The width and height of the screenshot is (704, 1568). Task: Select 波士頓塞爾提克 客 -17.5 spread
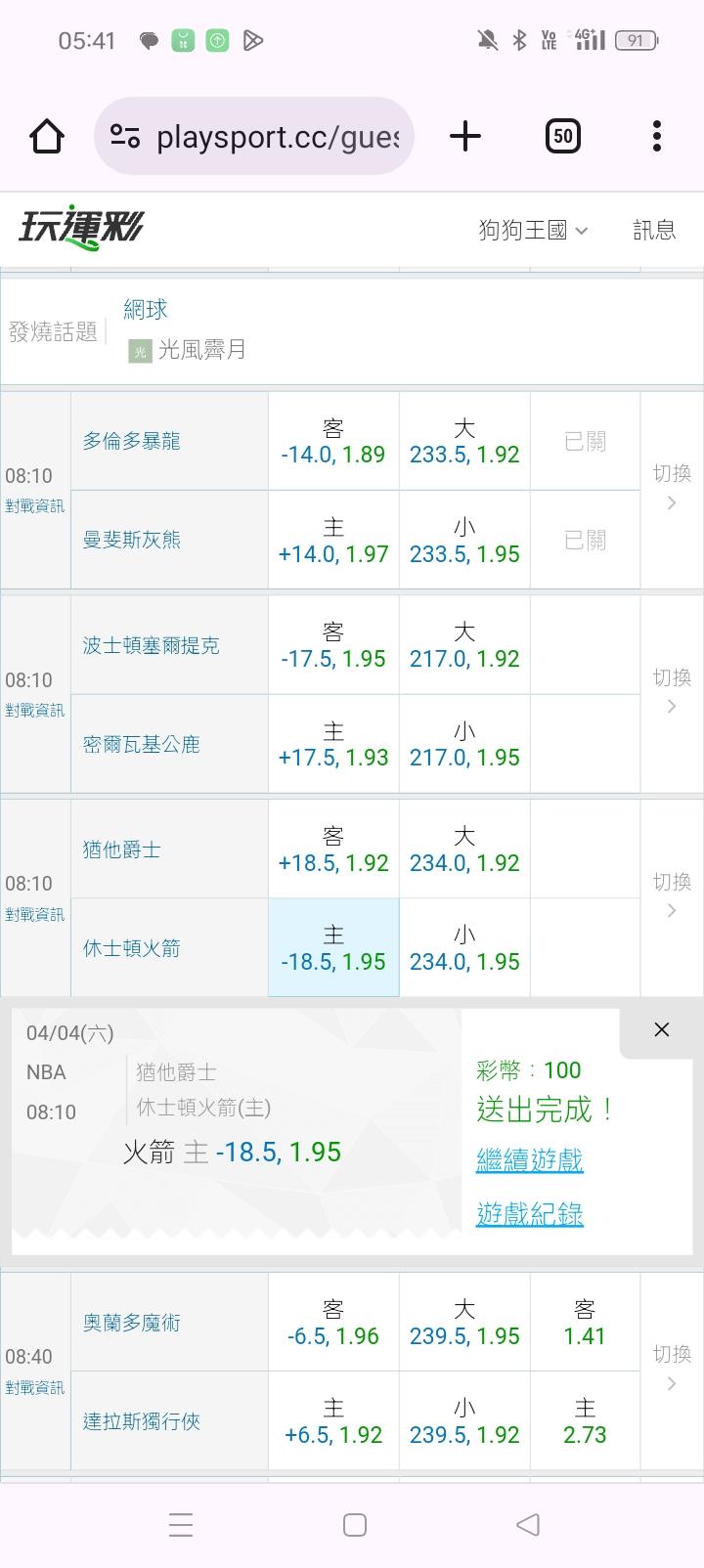tap(333, 645)
